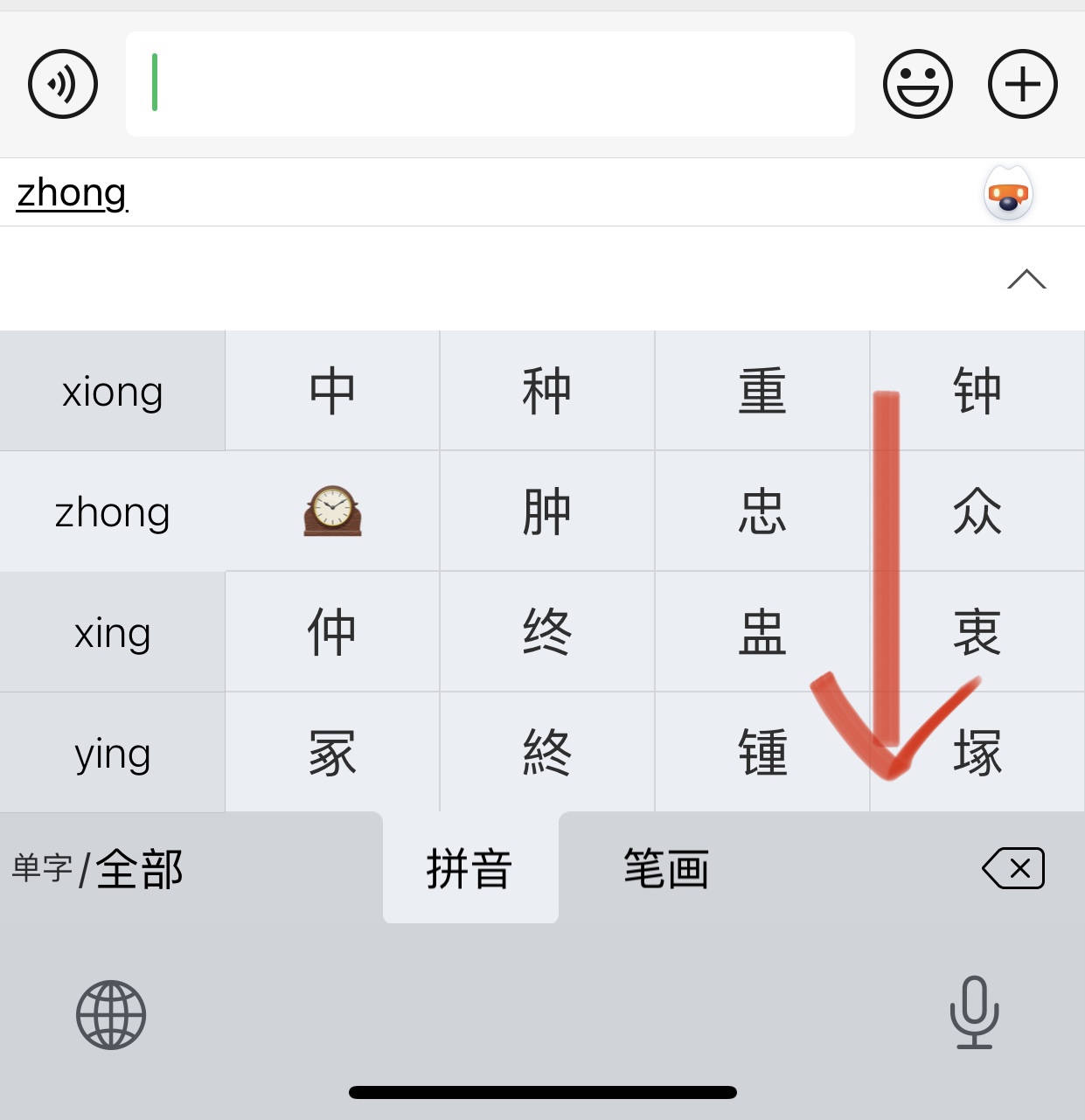Choose candidate character 仲
1085x1120 pixels.
tap(332, 632)
